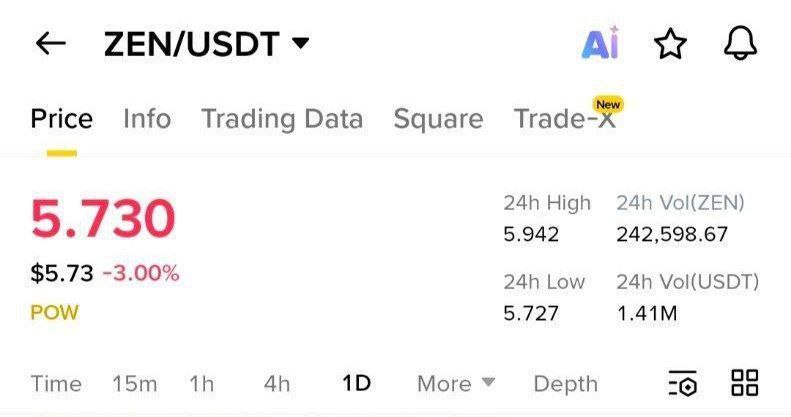The height and width of the screenshot is (417, 791).
Task: Add ZEN/USDT to favorites with the star
Action: point(670,44)
